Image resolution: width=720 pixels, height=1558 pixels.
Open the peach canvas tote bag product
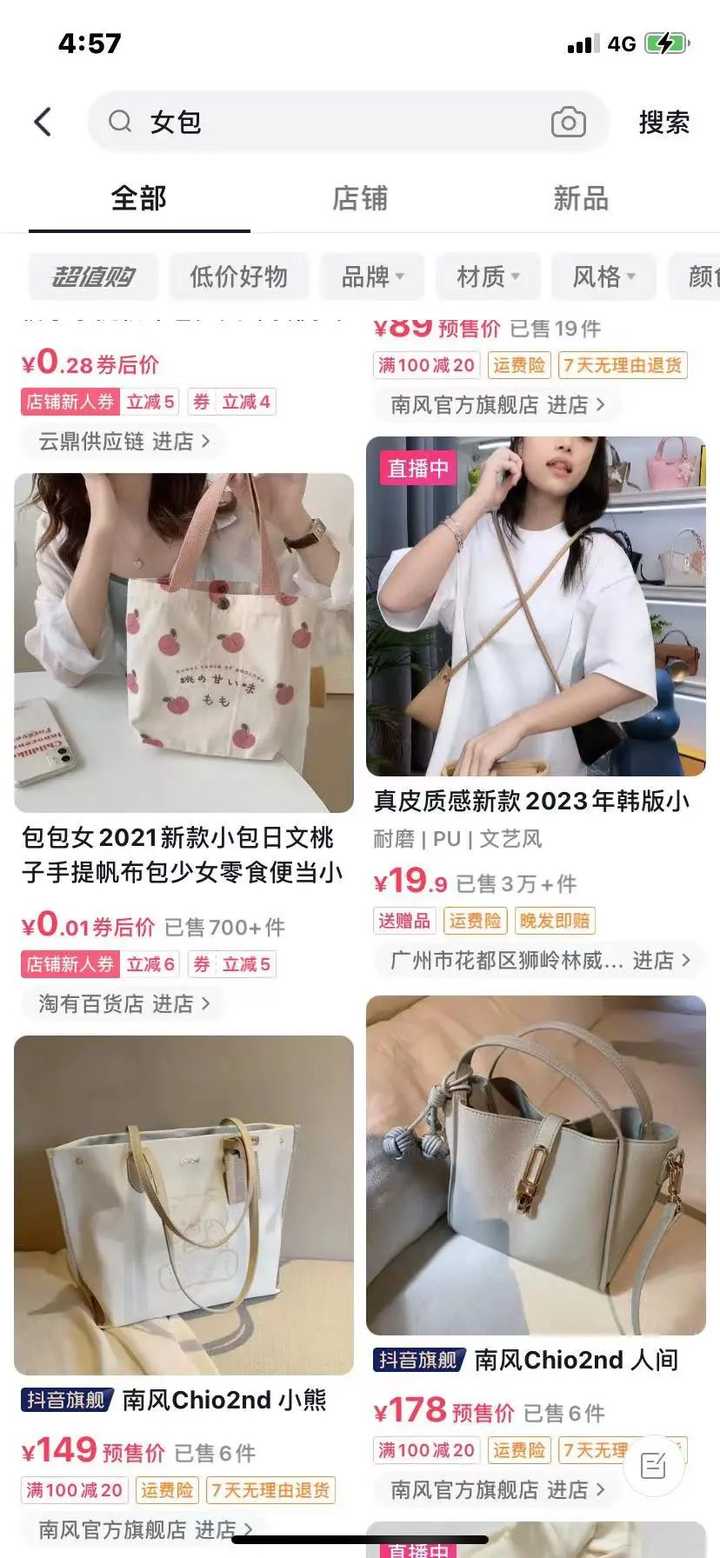tap(184, 642)
